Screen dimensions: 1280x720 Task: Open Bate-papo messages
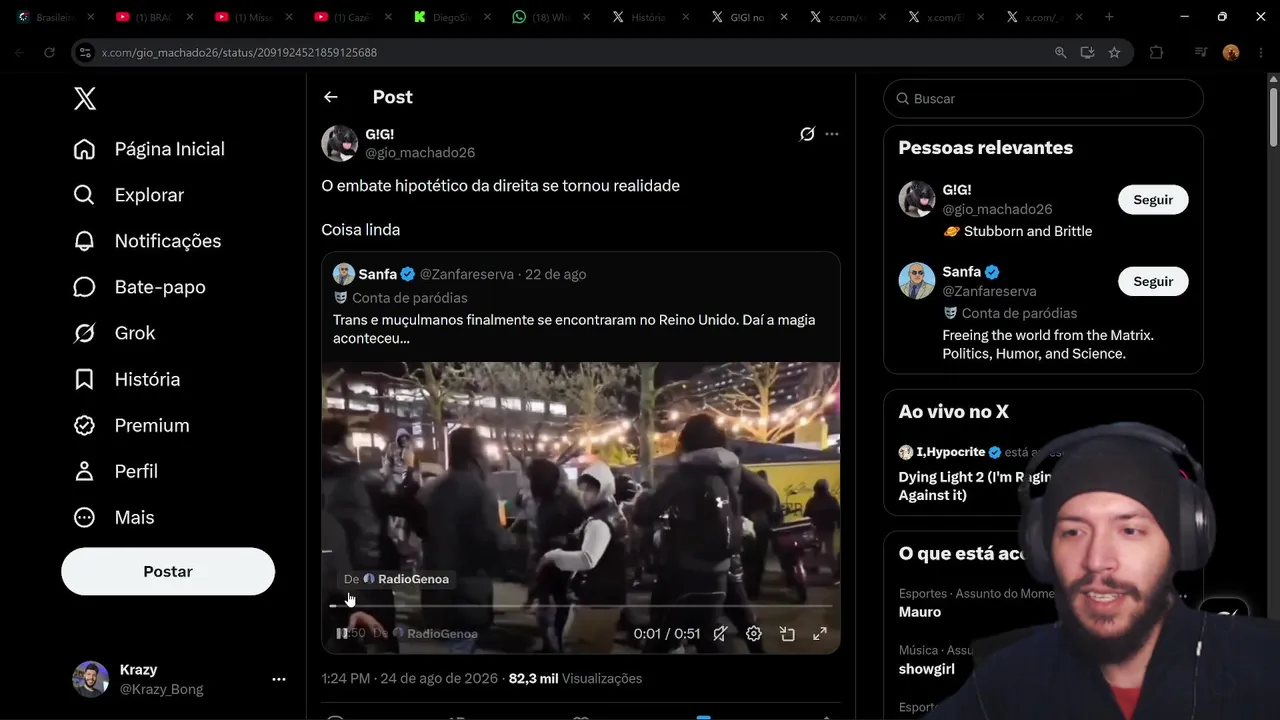(140, 287)
